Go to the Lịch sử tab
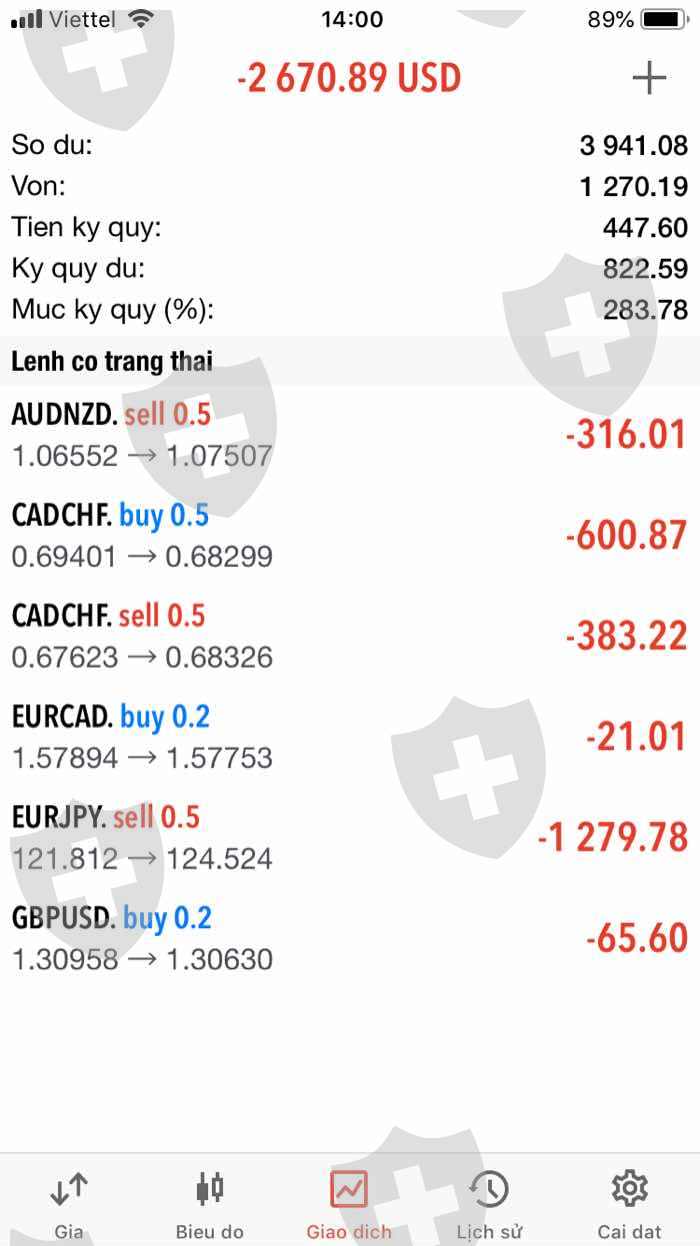Image resolution: width=700 pixels, height=1246 pixels. [x=489, y=1203]
